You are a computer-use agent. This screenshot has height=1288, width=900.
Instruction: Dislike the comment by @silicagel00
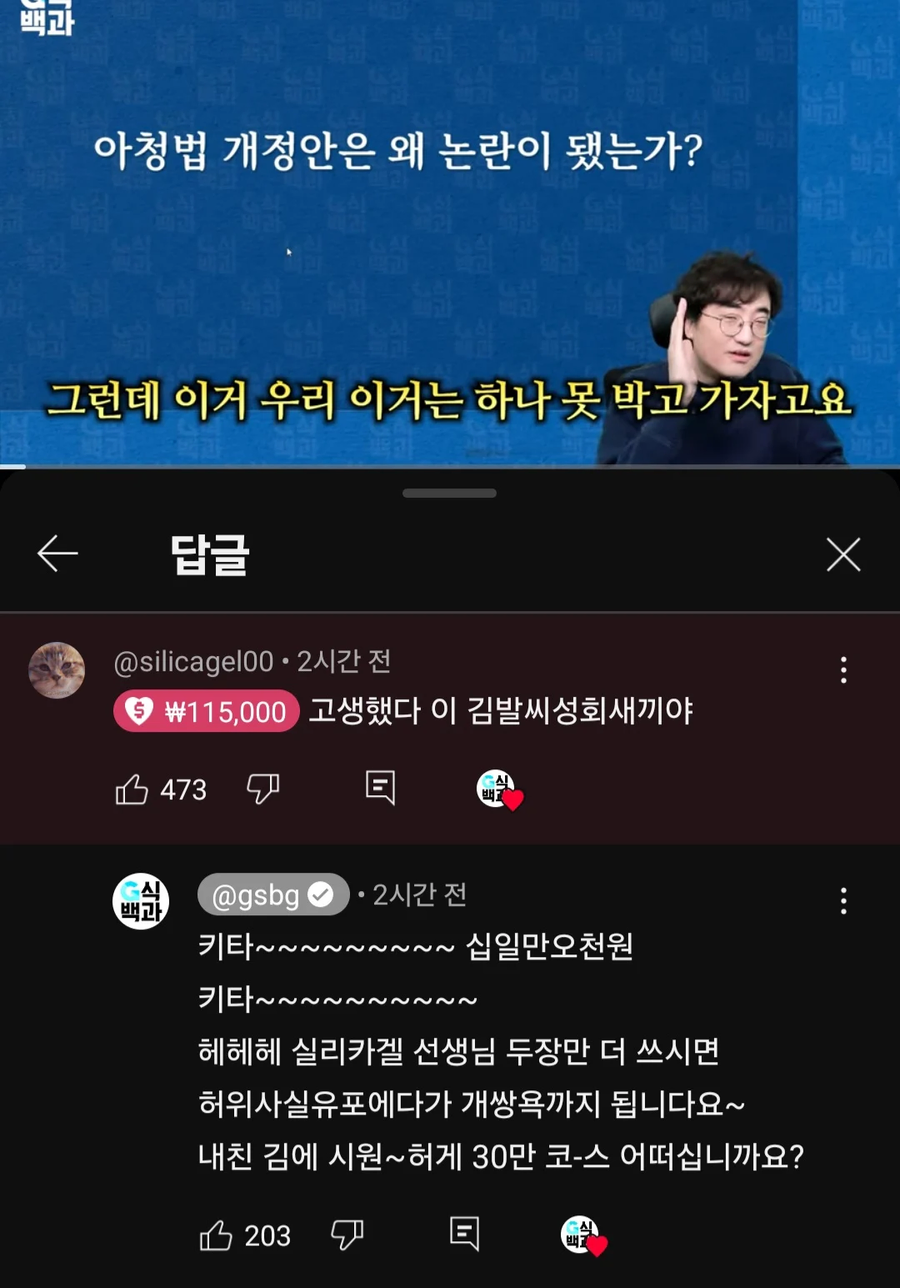click(x=263, y=789)
